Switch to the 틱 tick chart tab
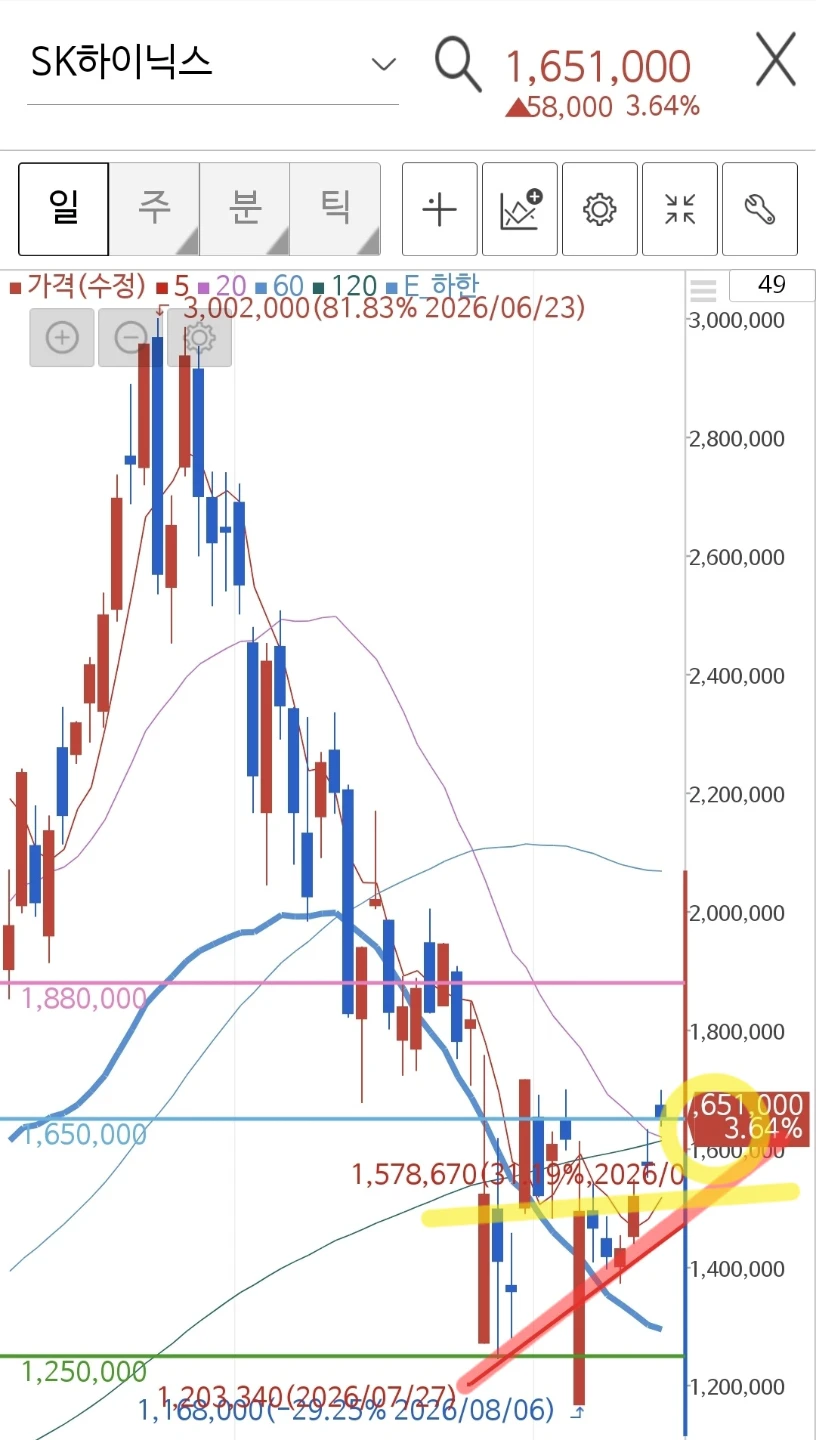This screenshot has width=816, height=1440. (x=335, y=209)
